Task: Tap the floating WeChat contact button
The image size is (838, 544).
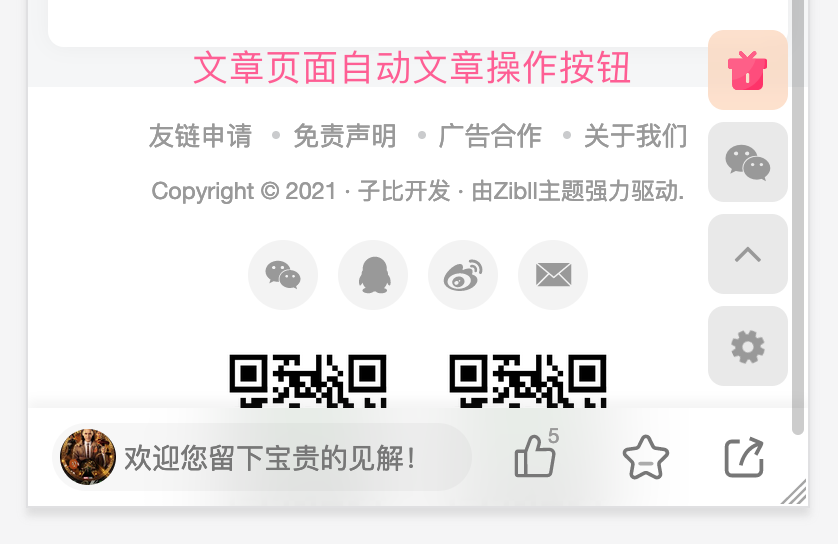Action: click(747, 162)
